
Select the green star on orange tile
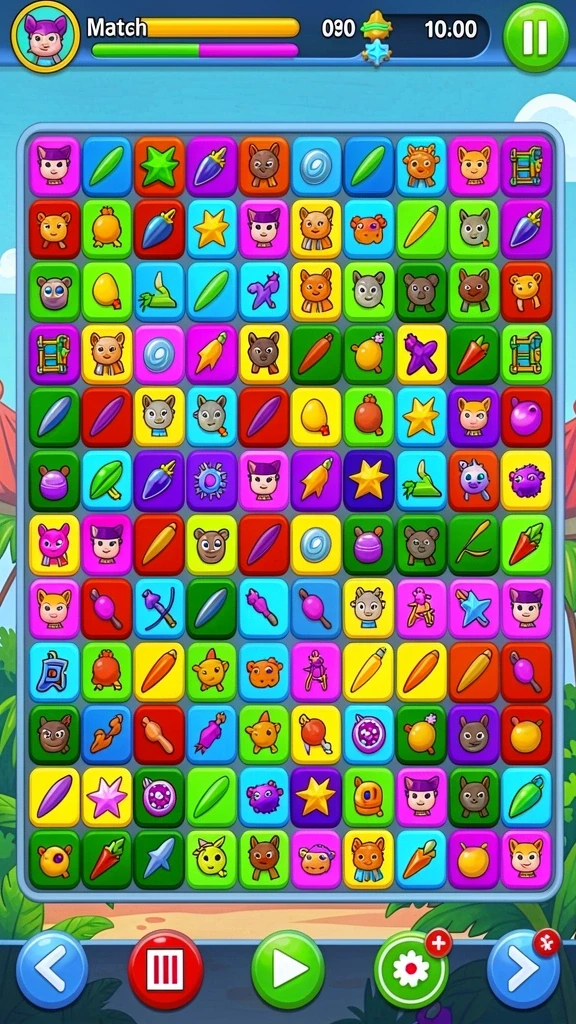click(159, 167)
